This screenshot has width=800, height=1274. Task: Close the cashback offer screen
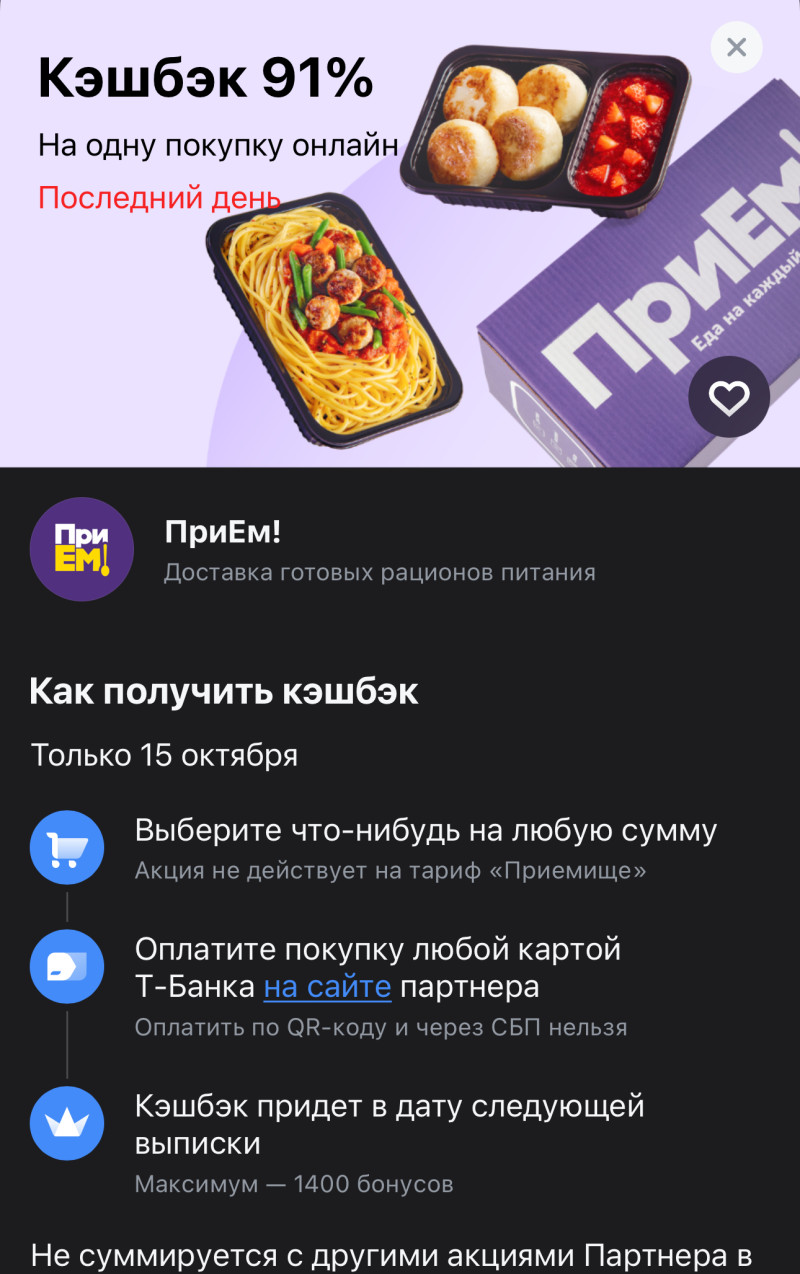736,47
